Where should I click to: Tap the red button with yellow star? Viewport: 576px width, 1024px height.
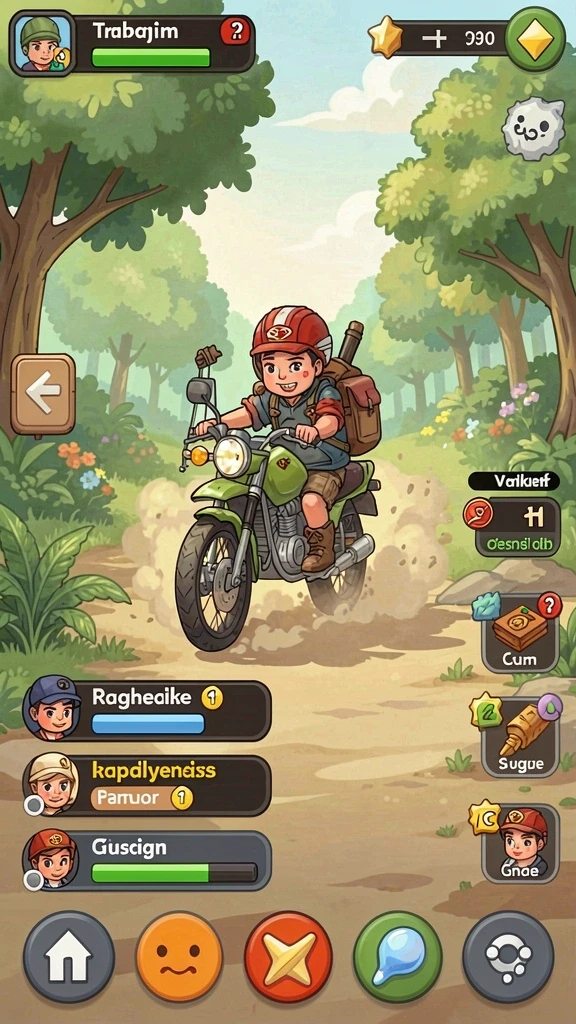(x=288, y=957)
